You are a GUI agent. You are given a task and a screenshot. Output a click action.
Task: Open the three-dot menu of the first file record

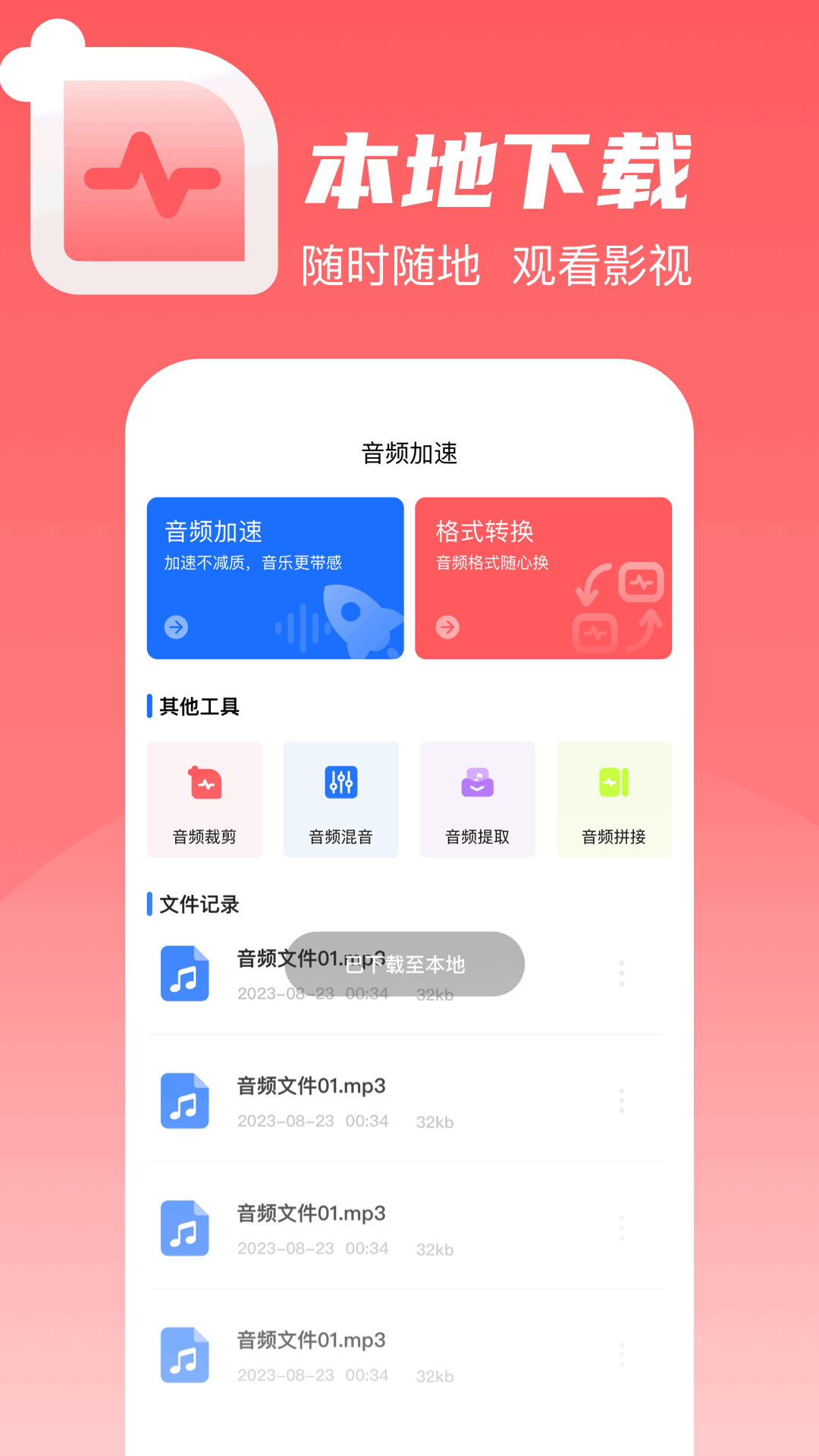pos(622,973)
